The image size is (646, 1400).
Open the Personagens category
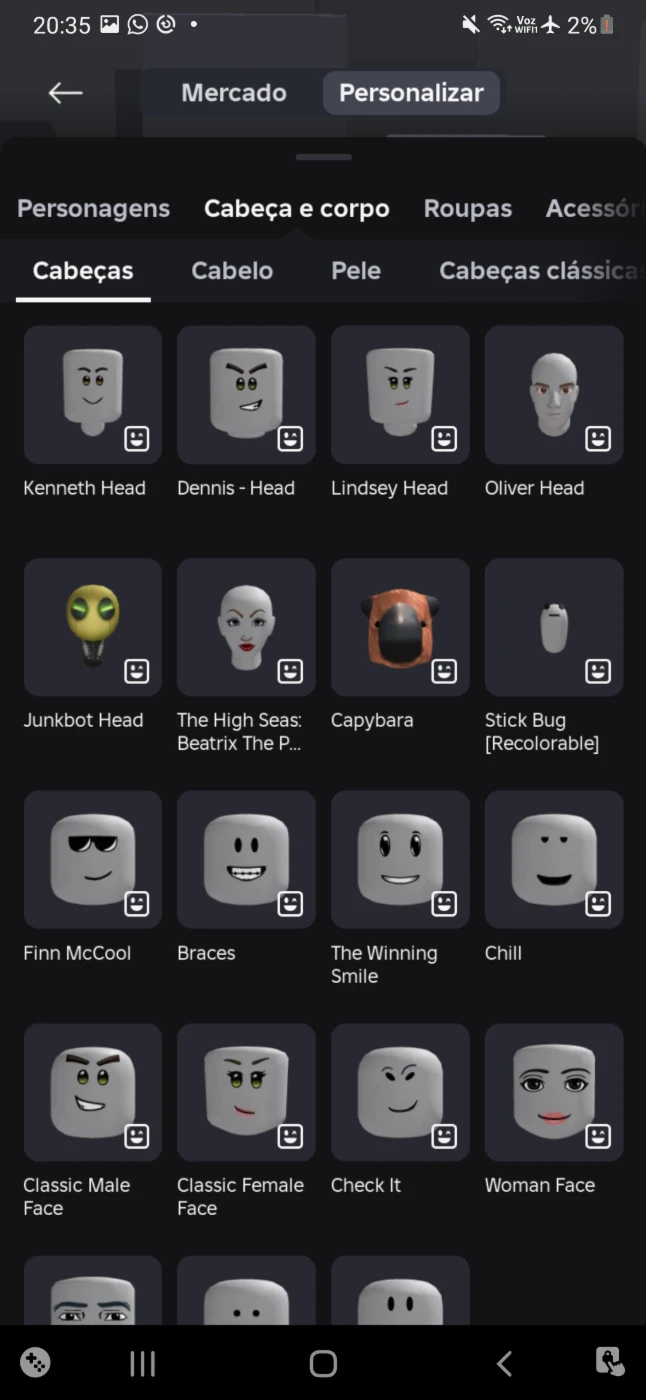tap(93, 208)
